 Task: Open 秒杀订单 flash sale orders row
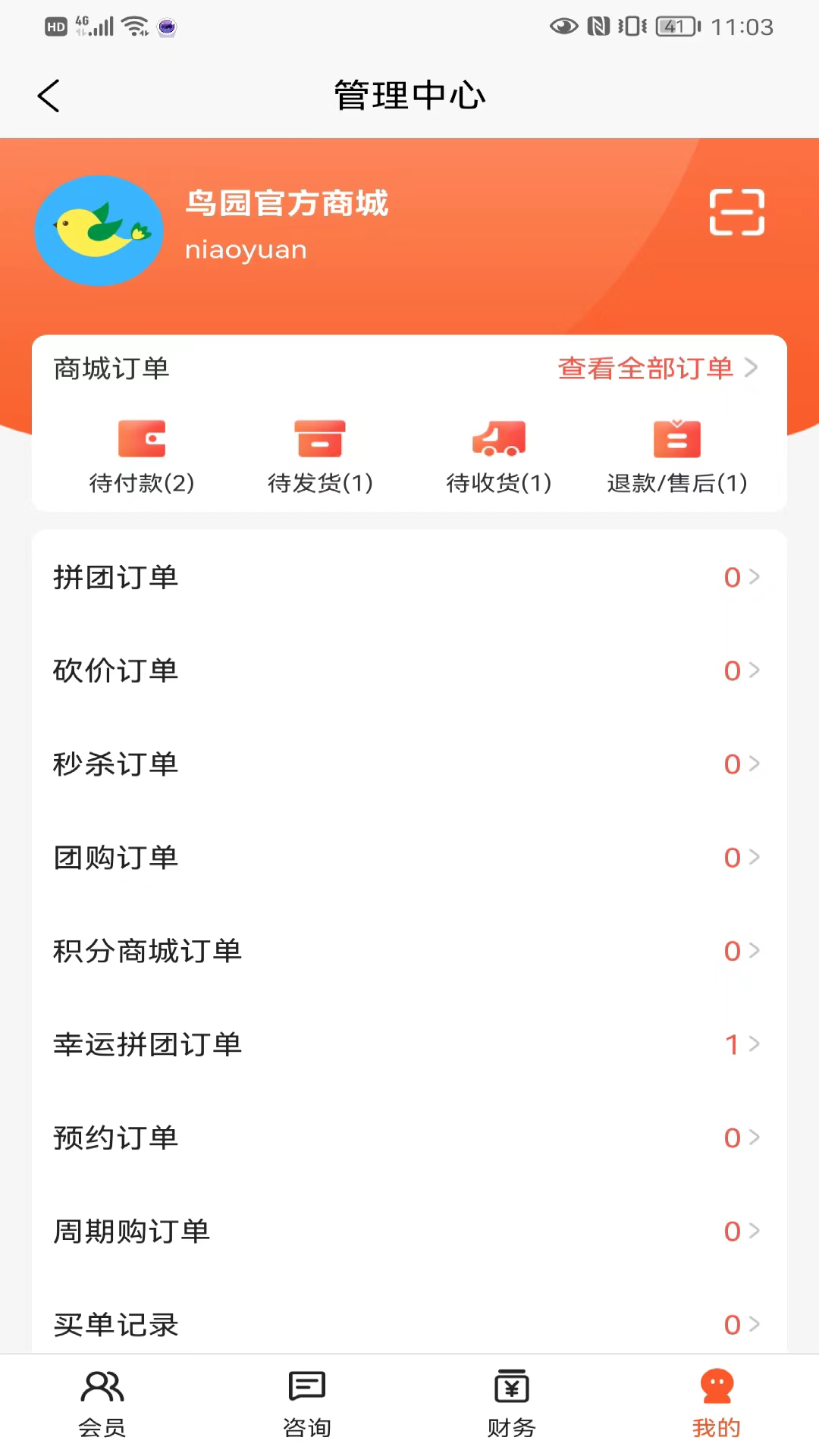[409, 764]
